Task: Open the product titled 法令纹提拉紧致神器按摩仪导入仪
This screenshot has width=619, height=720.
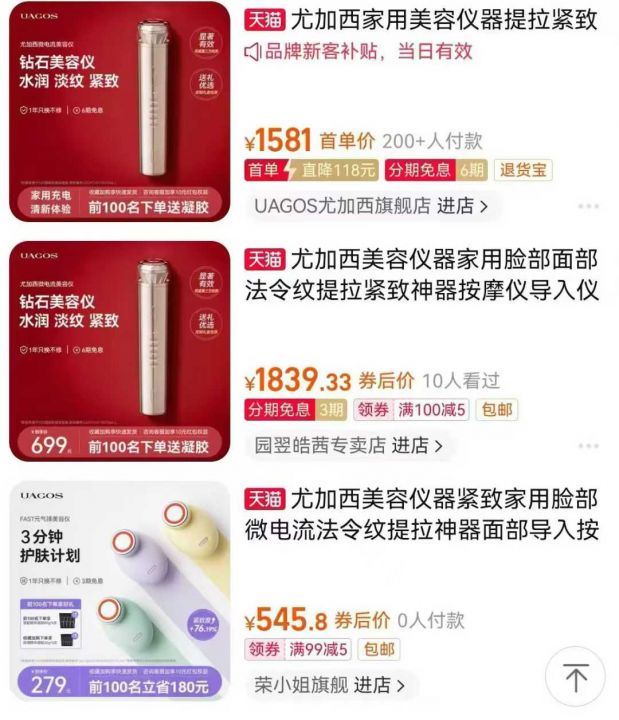Action: (x=420, y=291)
